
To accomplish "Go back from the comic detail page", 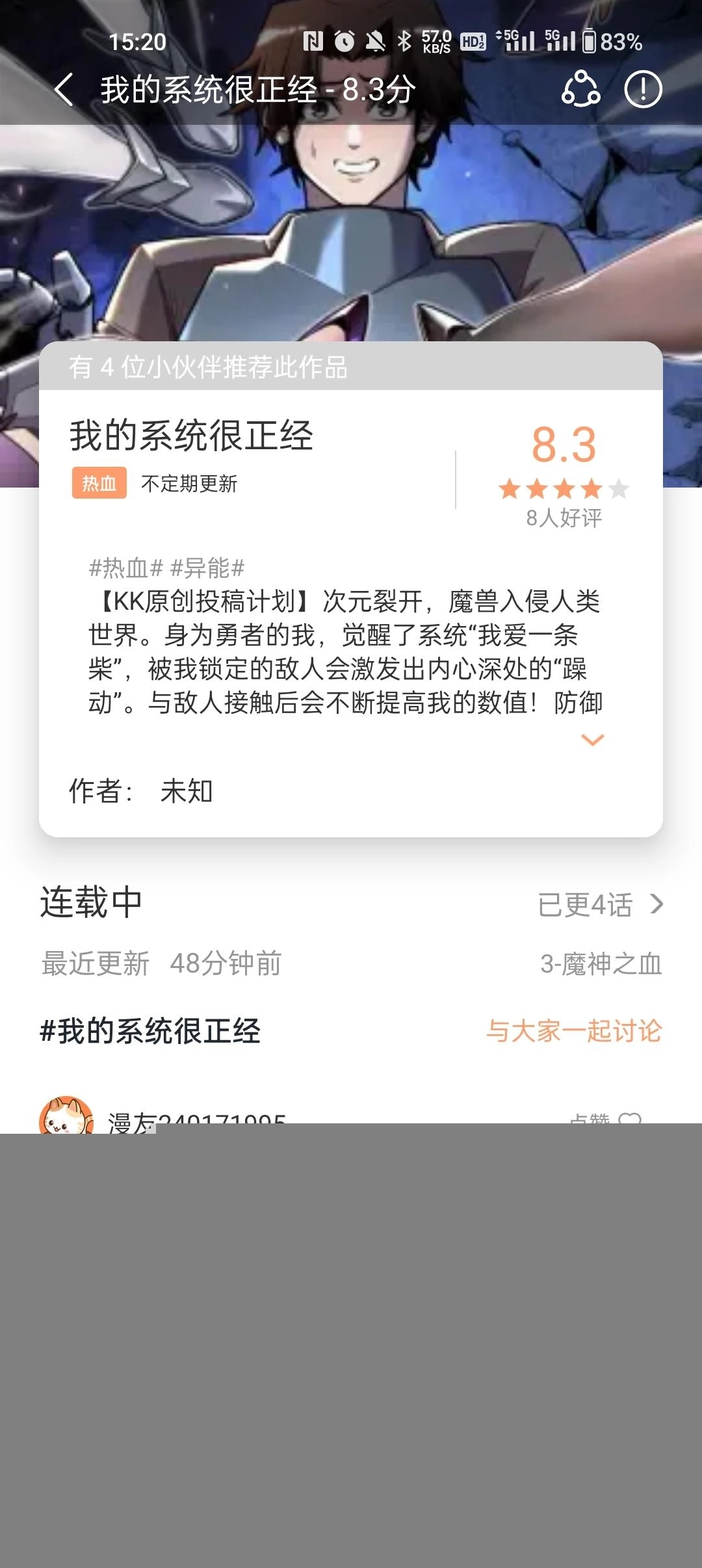I will [x=64, y=89].
